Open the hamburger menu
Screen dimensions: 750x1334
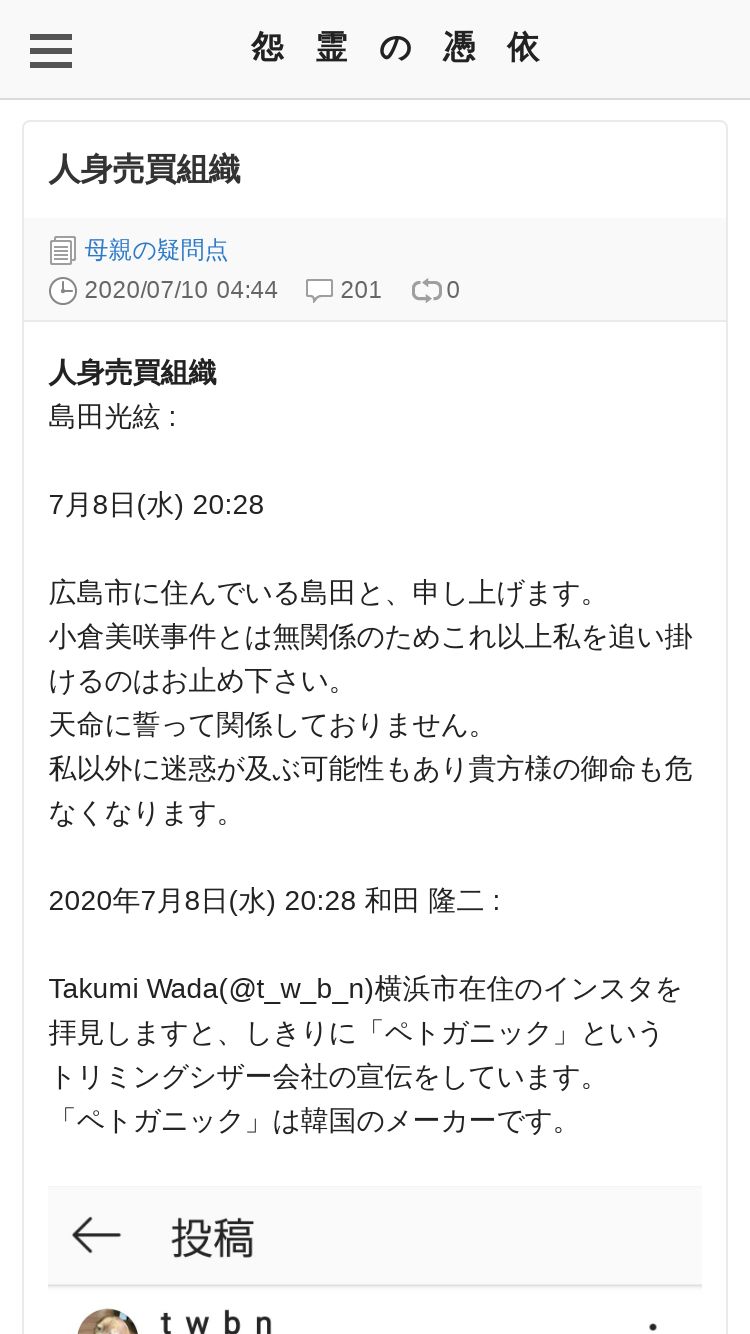click(x=51, y=50)
